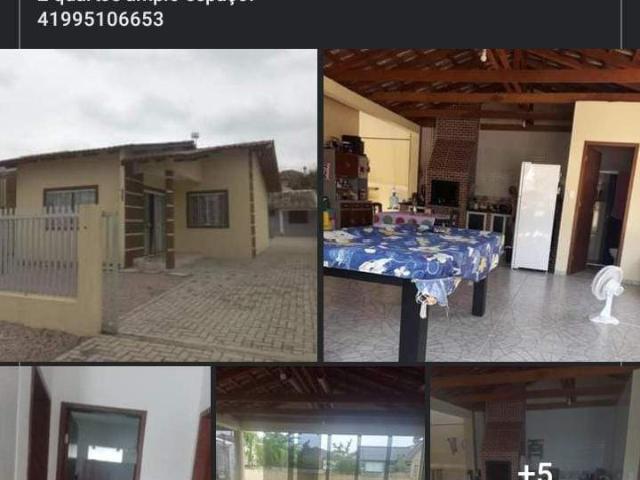This screenshot has height=480, width=640.
Task: Open the covered porch photo
Action: [x=320, y=423]
